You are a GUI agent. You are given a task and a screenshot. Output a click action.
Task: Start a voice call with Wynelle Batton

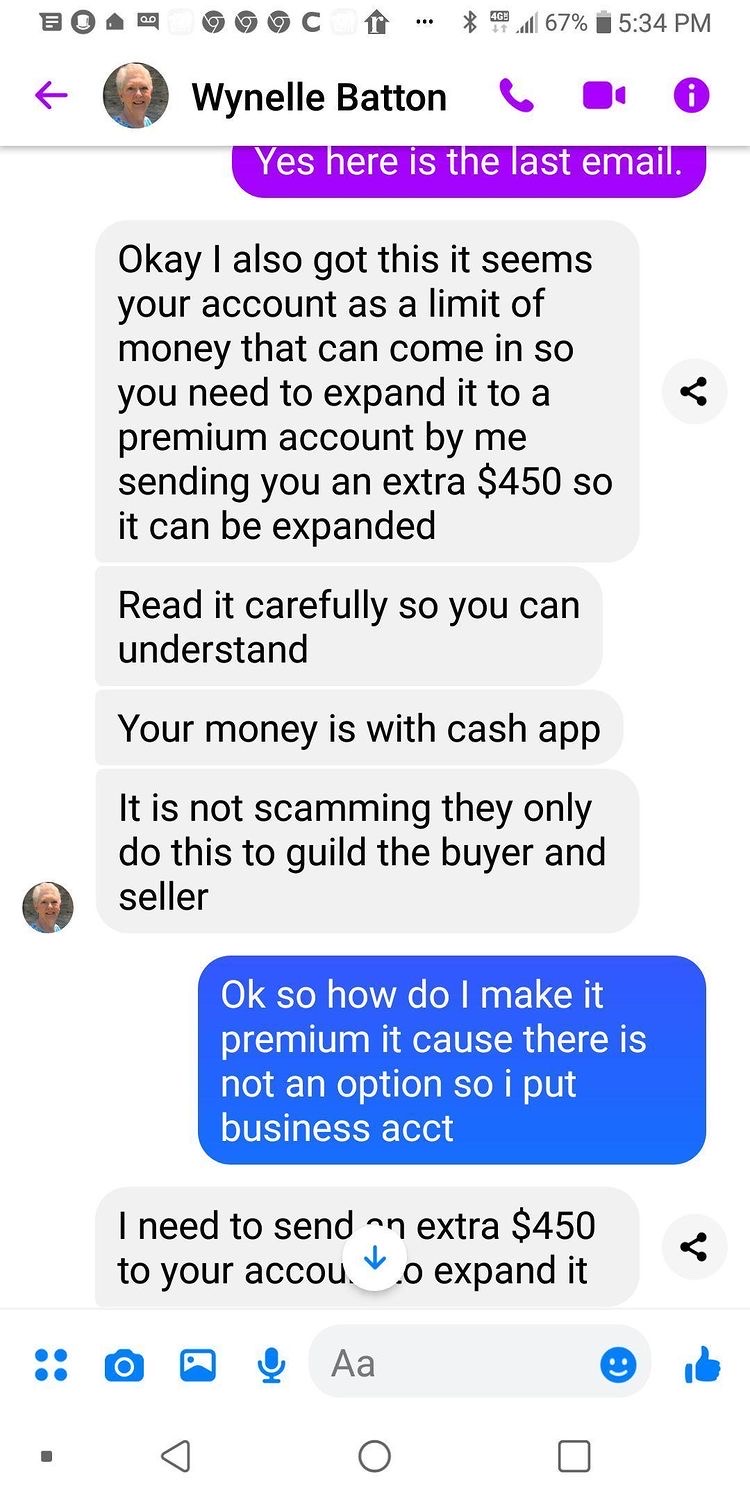(516, 96)
